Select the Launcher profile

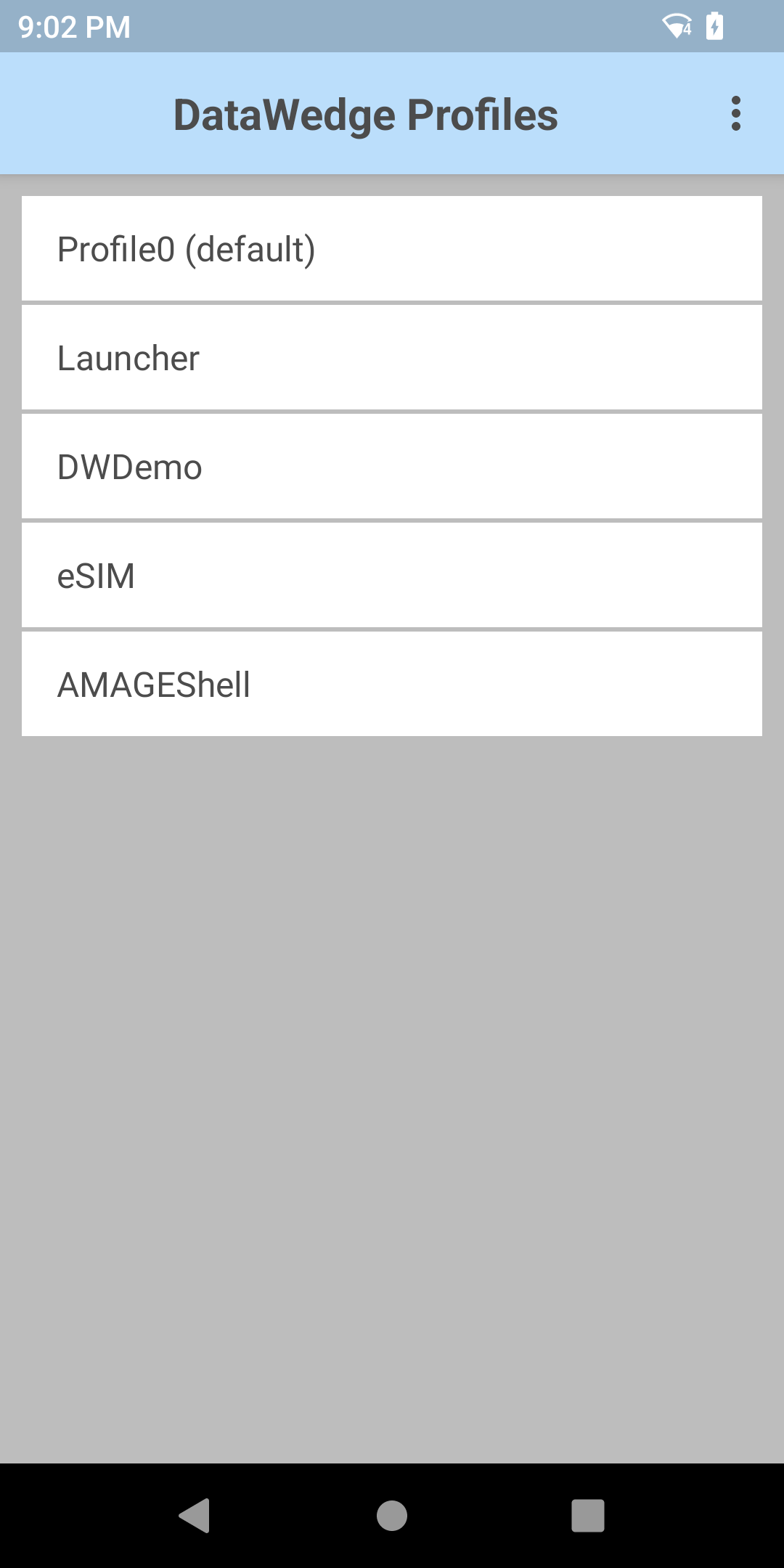(x=392, y=358)
